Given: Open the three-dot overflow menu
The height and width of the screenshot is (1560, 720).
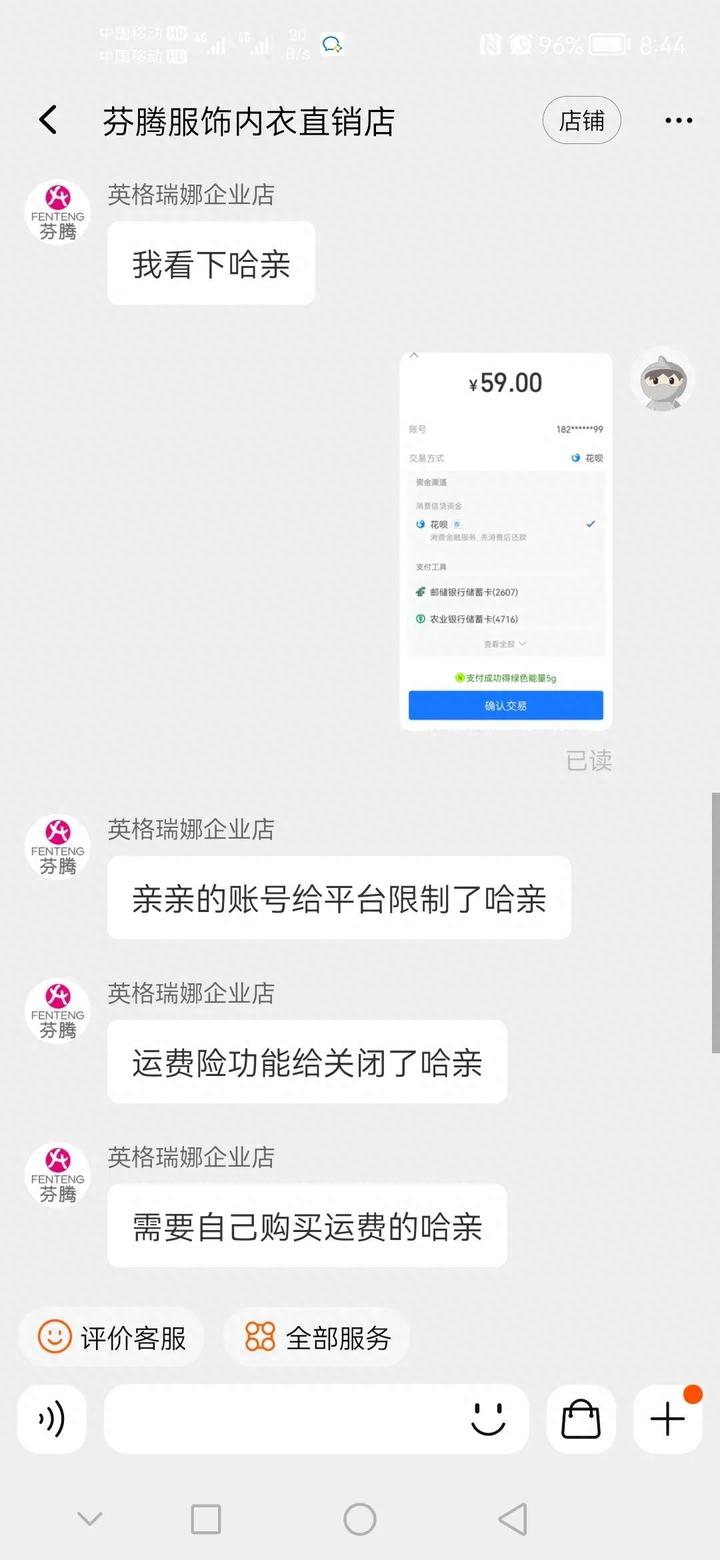Looking at the screenshot, I should (x=678, y=121).
